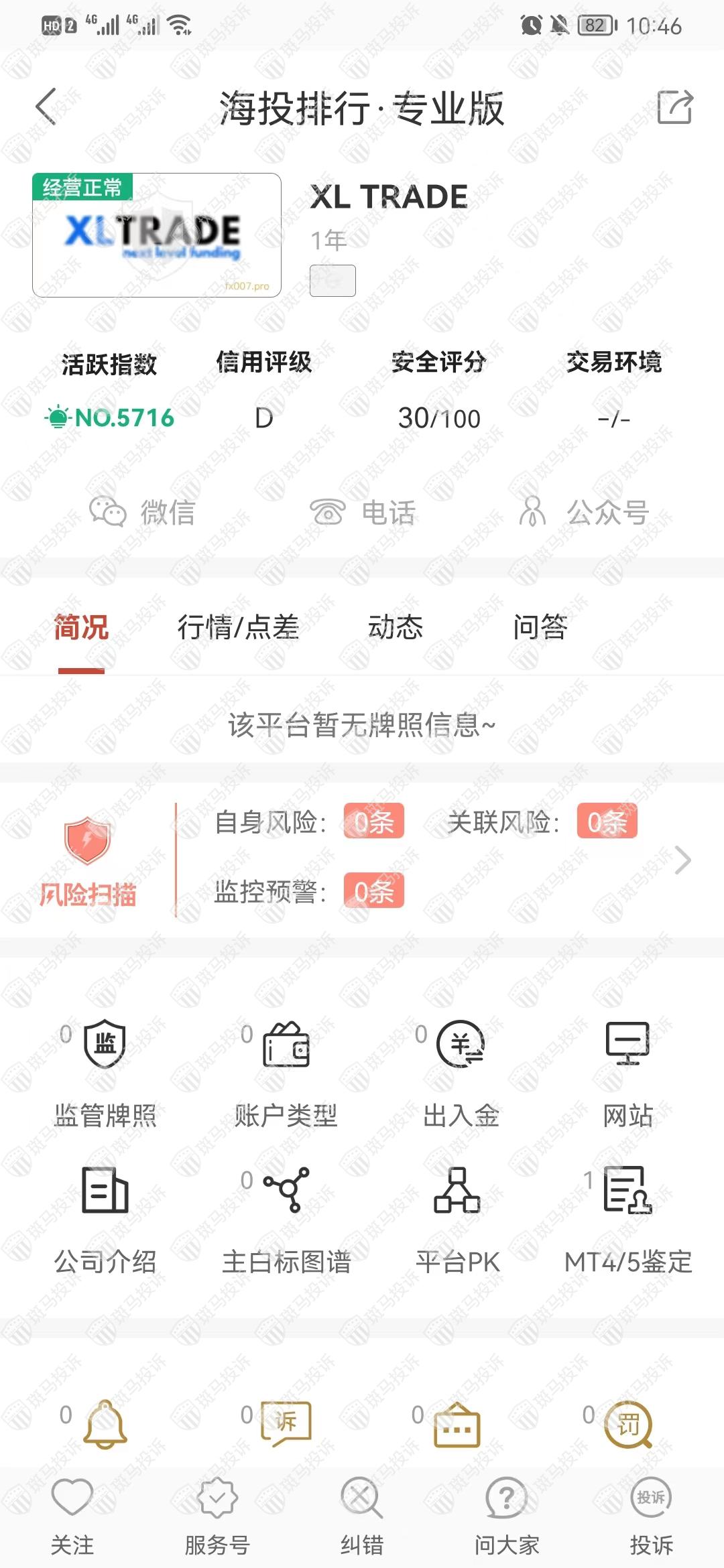724x1568 pixels.
Task: Select the 问答 tab
Action: [x=540, y=628]
